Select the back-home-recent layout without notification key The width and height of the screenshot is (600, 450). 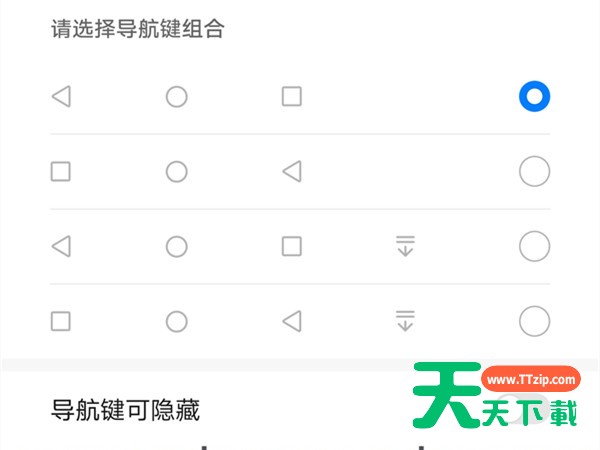[534, 97]
